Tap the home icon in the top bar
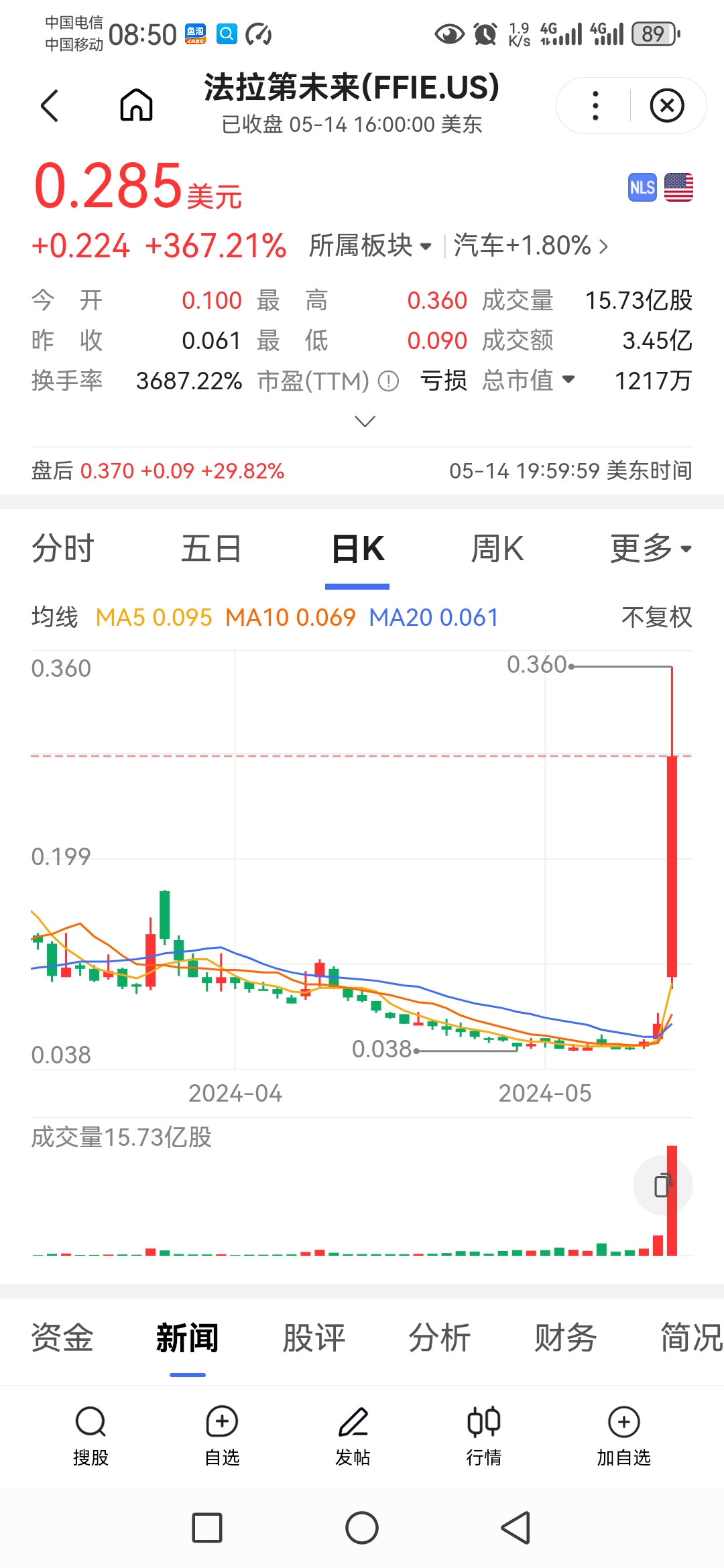724x1568 pixels. click(x=136, y=105)
